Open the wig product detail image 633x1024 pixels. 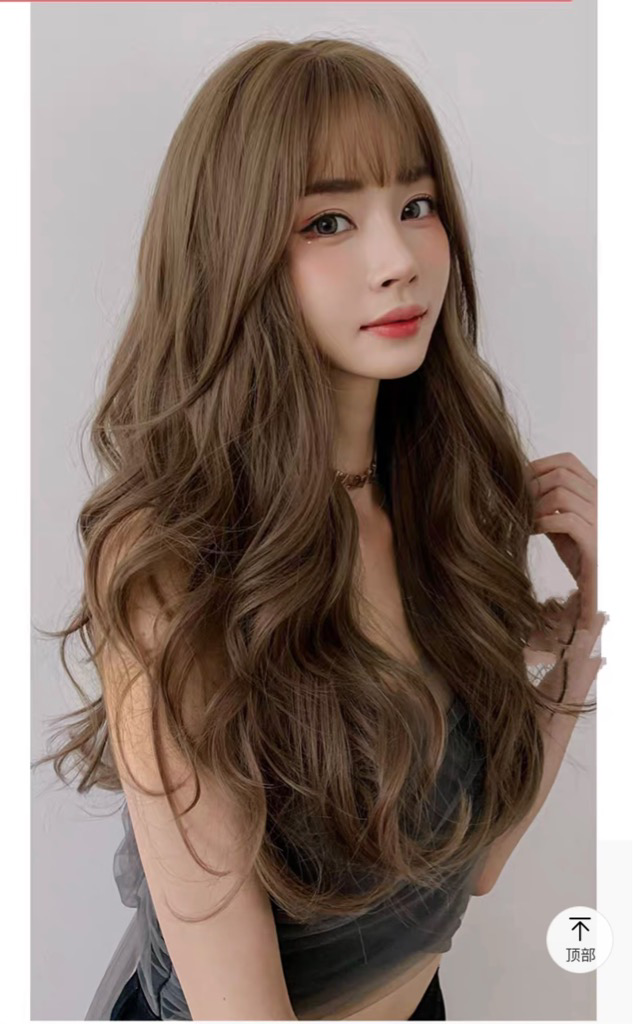pos(314,511)
